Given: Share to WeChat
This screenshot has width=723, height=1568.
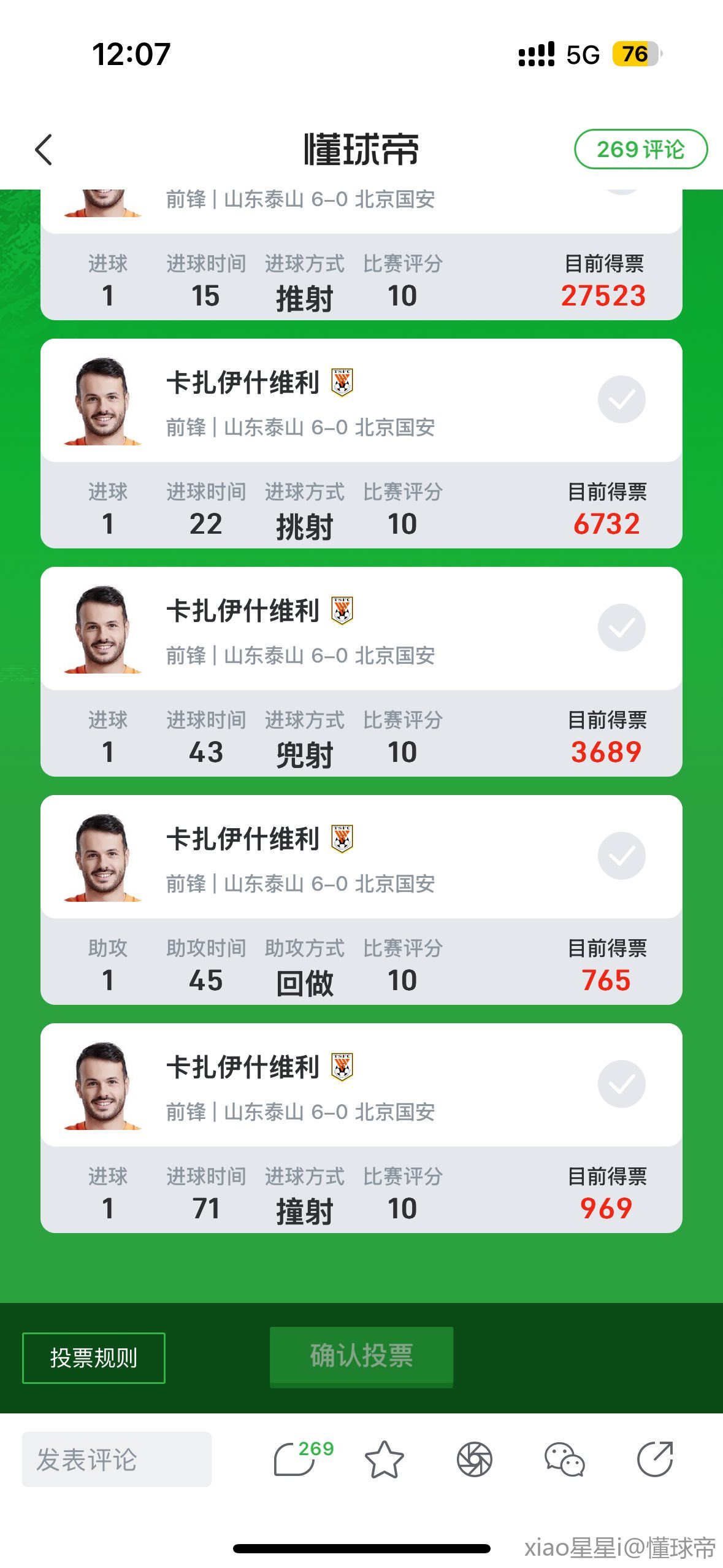Looking at the screenshot, I should pyautogui.click(x=564, y=1459).
